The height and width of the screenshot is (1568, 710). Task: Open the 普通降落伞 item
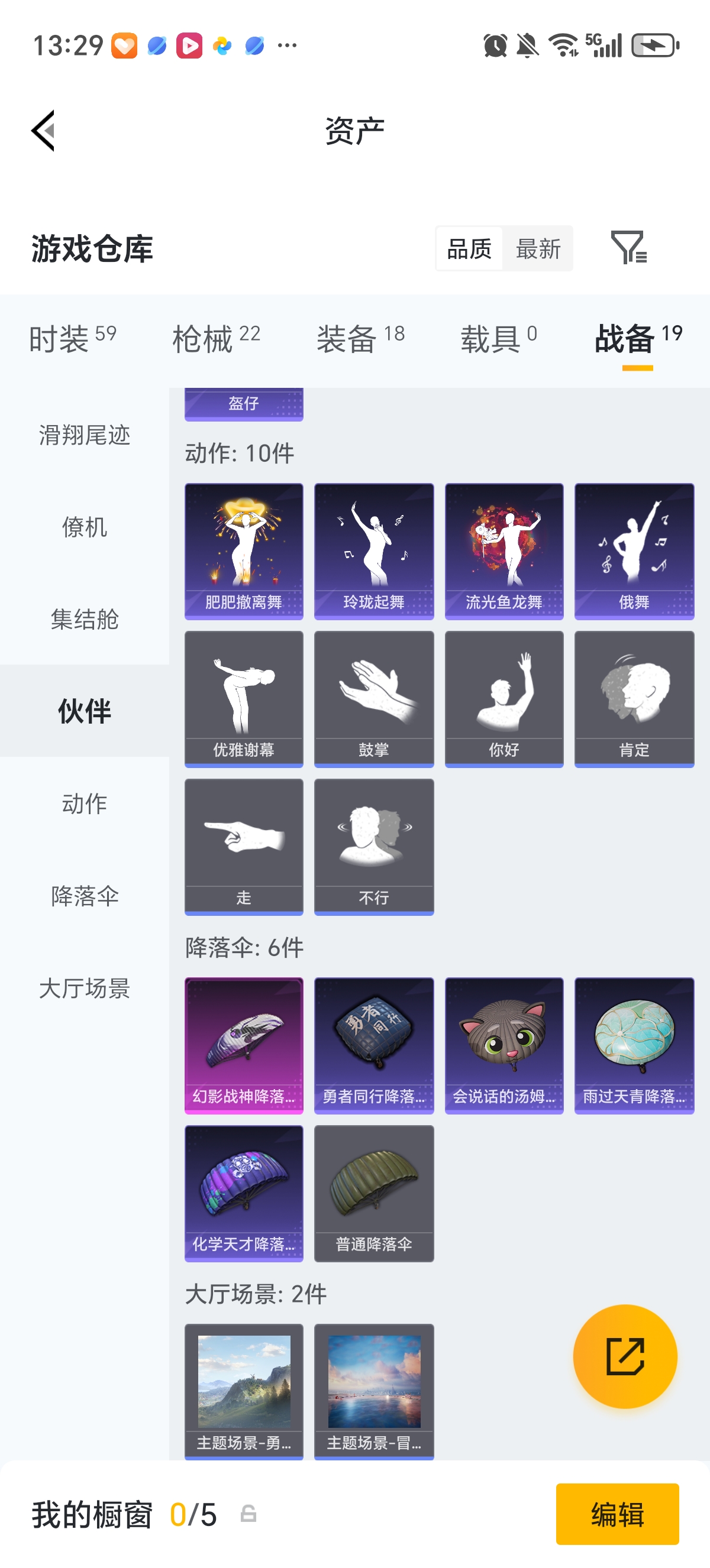coord(373,1193)
